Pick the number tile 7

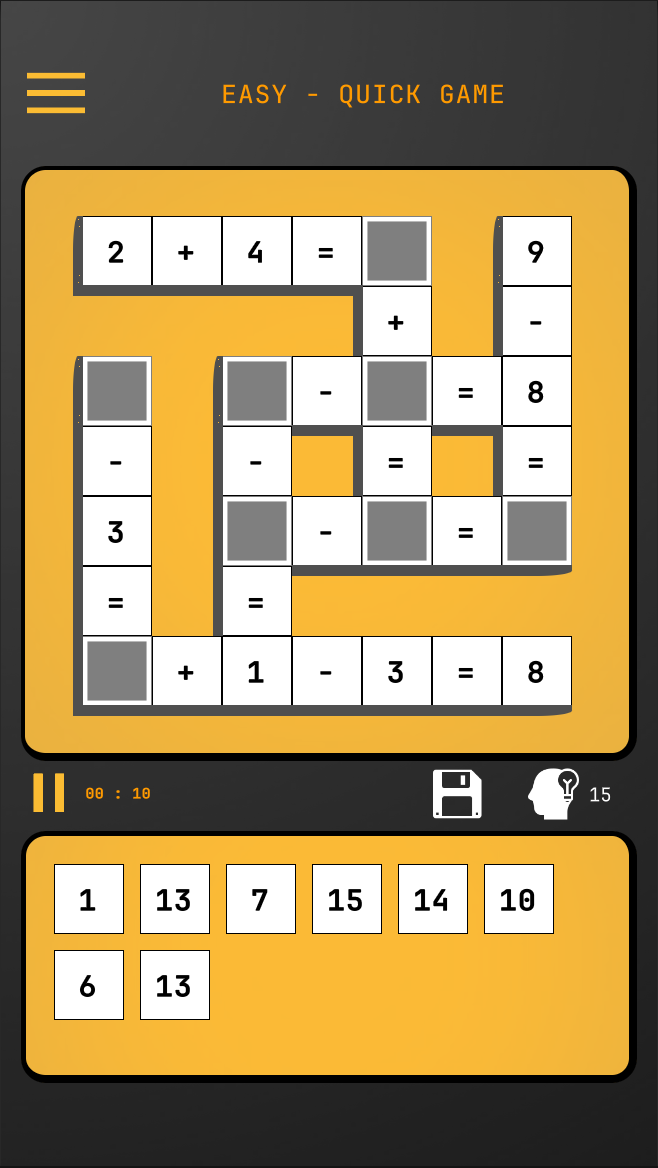point(261,899)
